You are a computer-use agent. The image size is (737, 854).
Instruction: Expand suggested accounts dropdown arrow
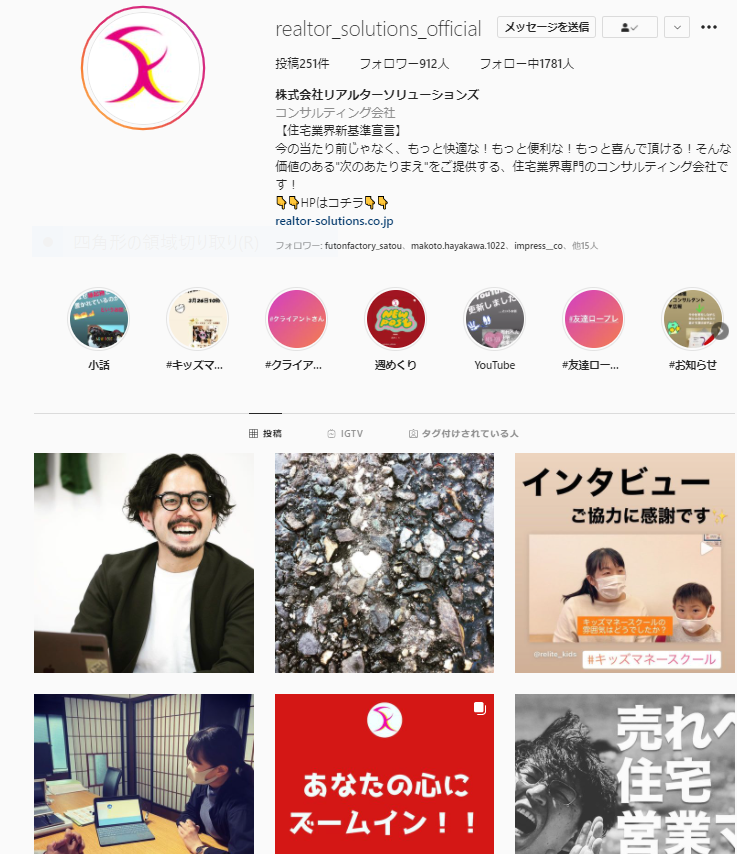[x=677, y=28]
